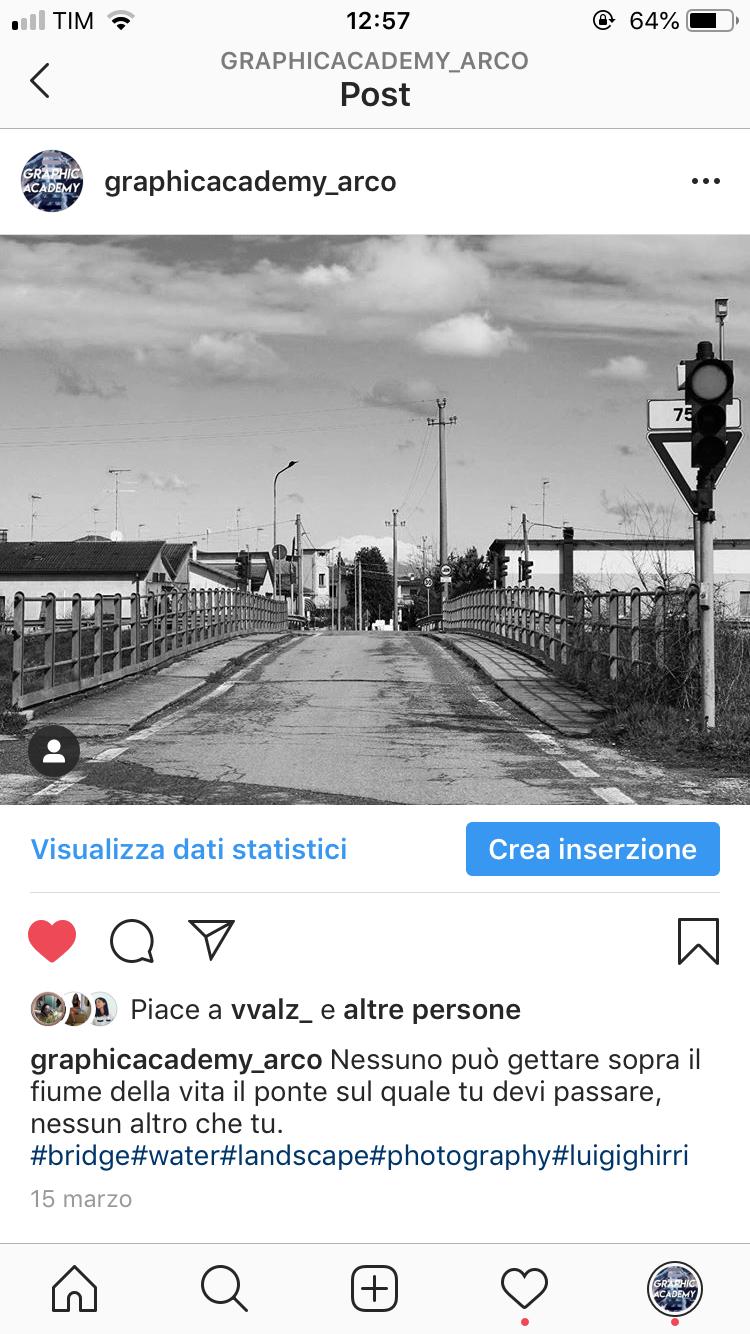750x1334 pixels.
Task: Open the Activity heart tab
Action: tap(525, 1288)
